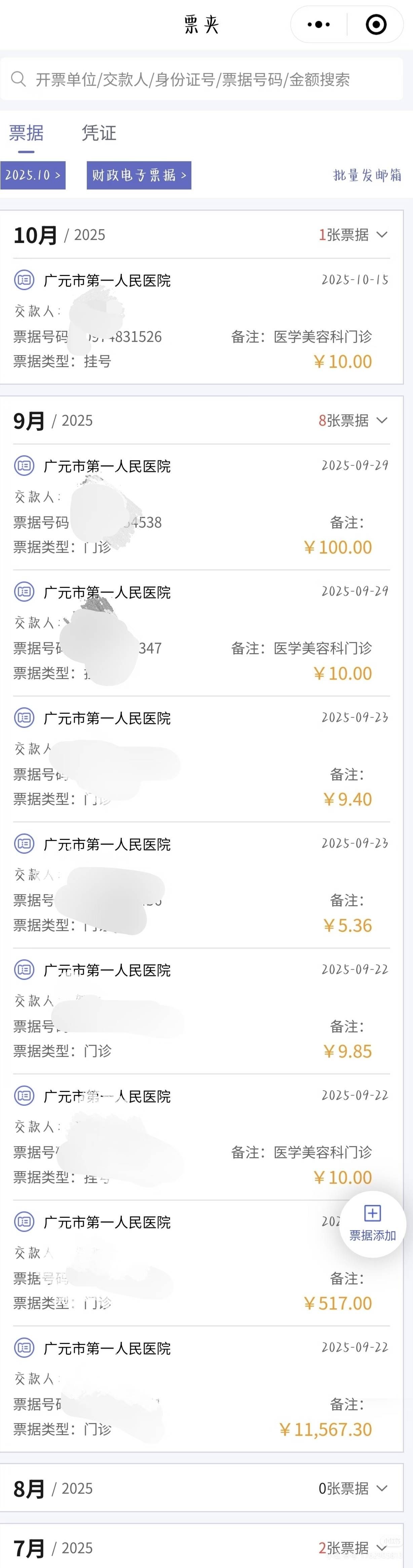The height and width of the screenshot is (1568, 413).
Task: Switch to the 凭证 tab
Action: coord(99,133)
